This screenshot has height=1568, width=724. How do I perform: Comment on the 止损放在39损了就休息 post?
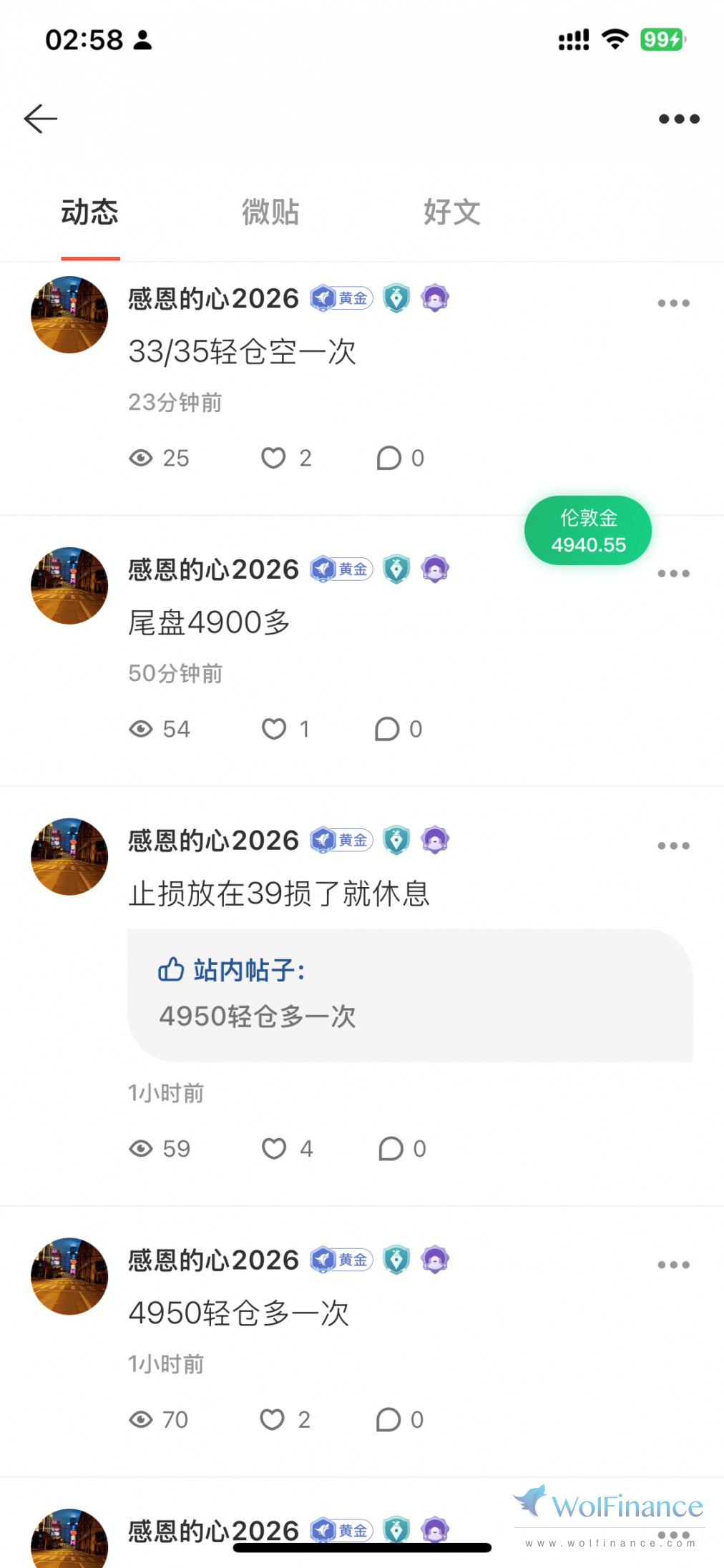391,1149
